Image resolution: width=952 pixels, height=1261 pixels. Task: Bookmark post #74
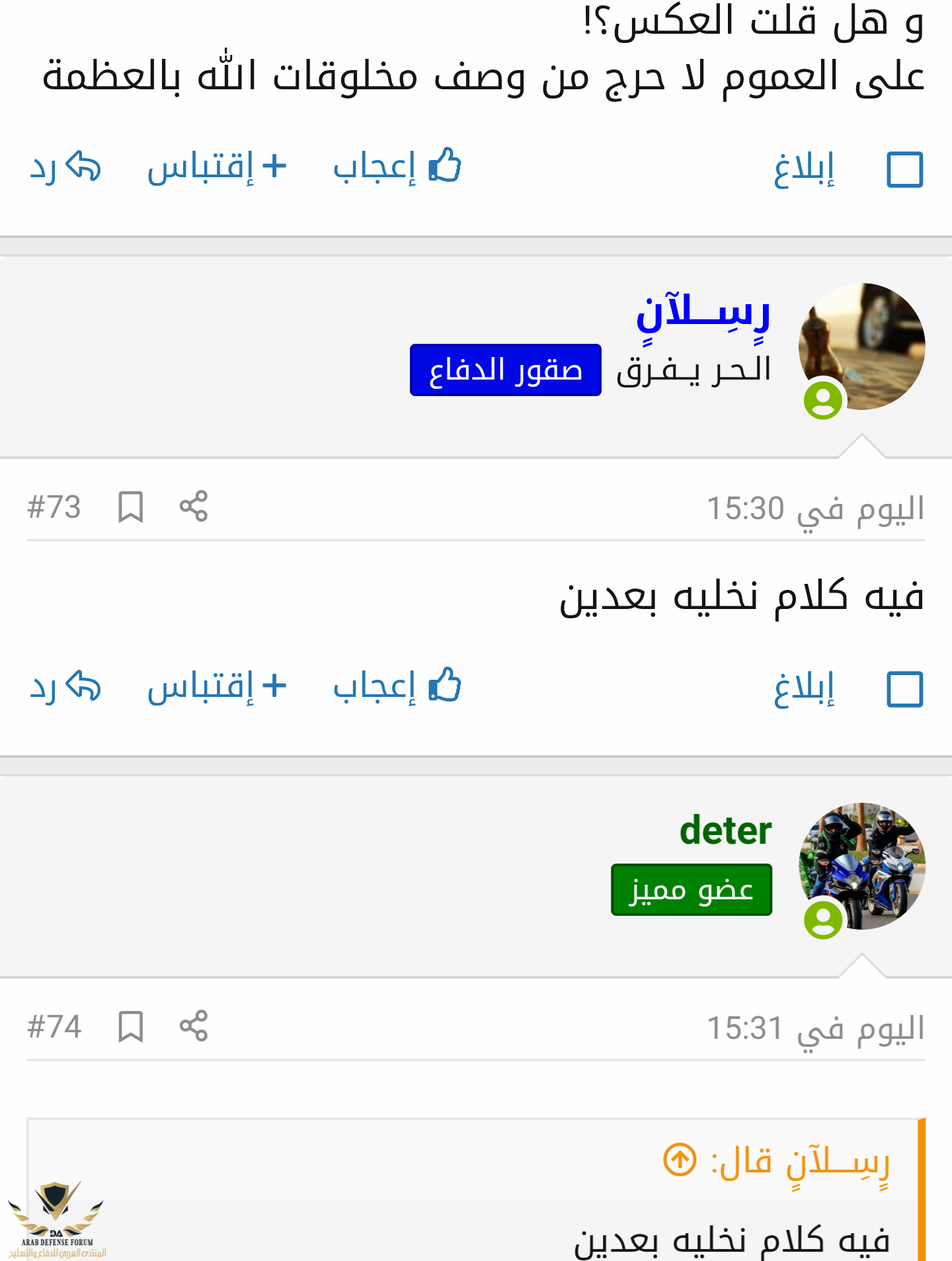[x=130, y=1026]
